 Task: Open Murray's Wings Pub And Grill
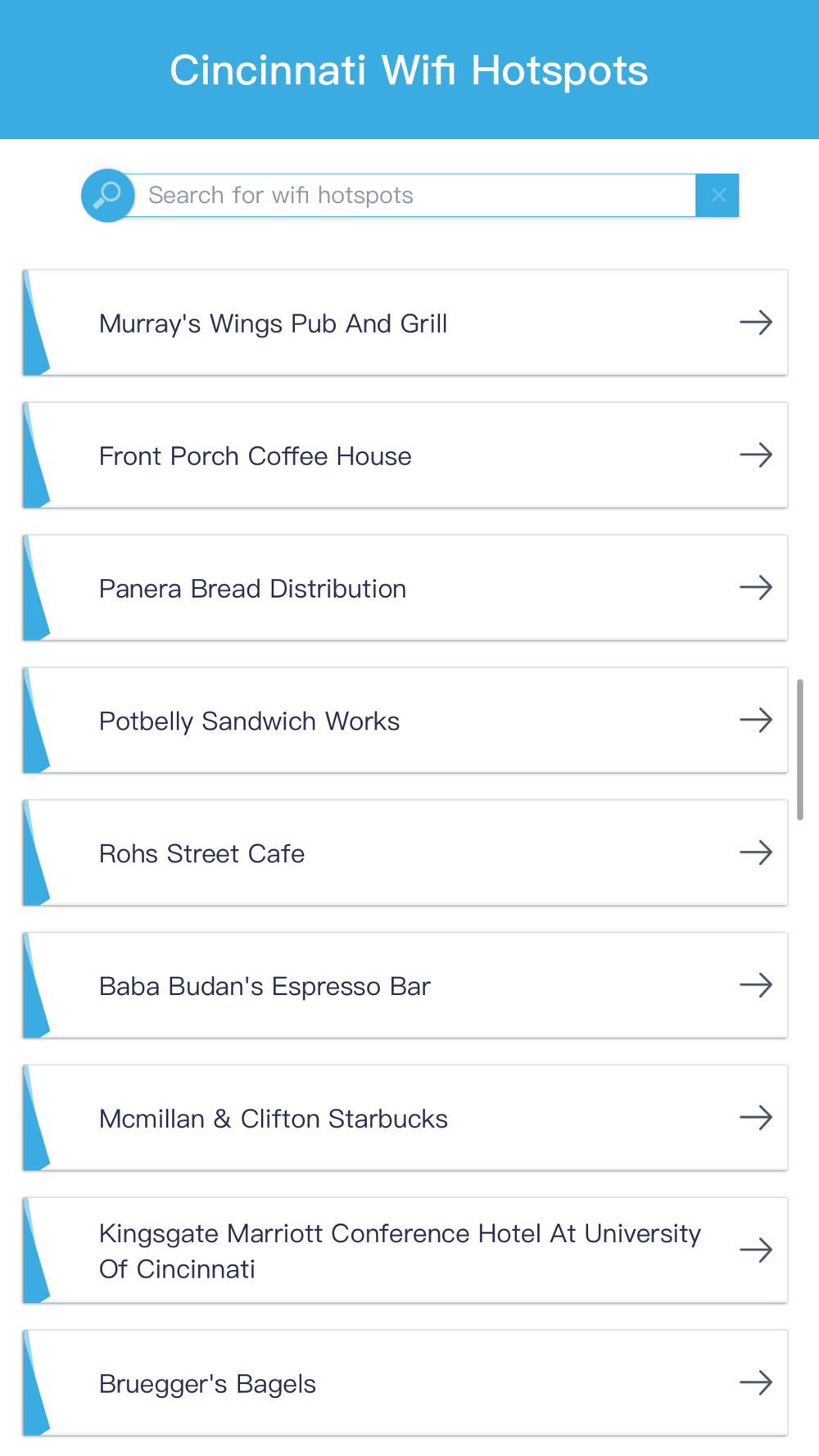[x=405, y=323]
